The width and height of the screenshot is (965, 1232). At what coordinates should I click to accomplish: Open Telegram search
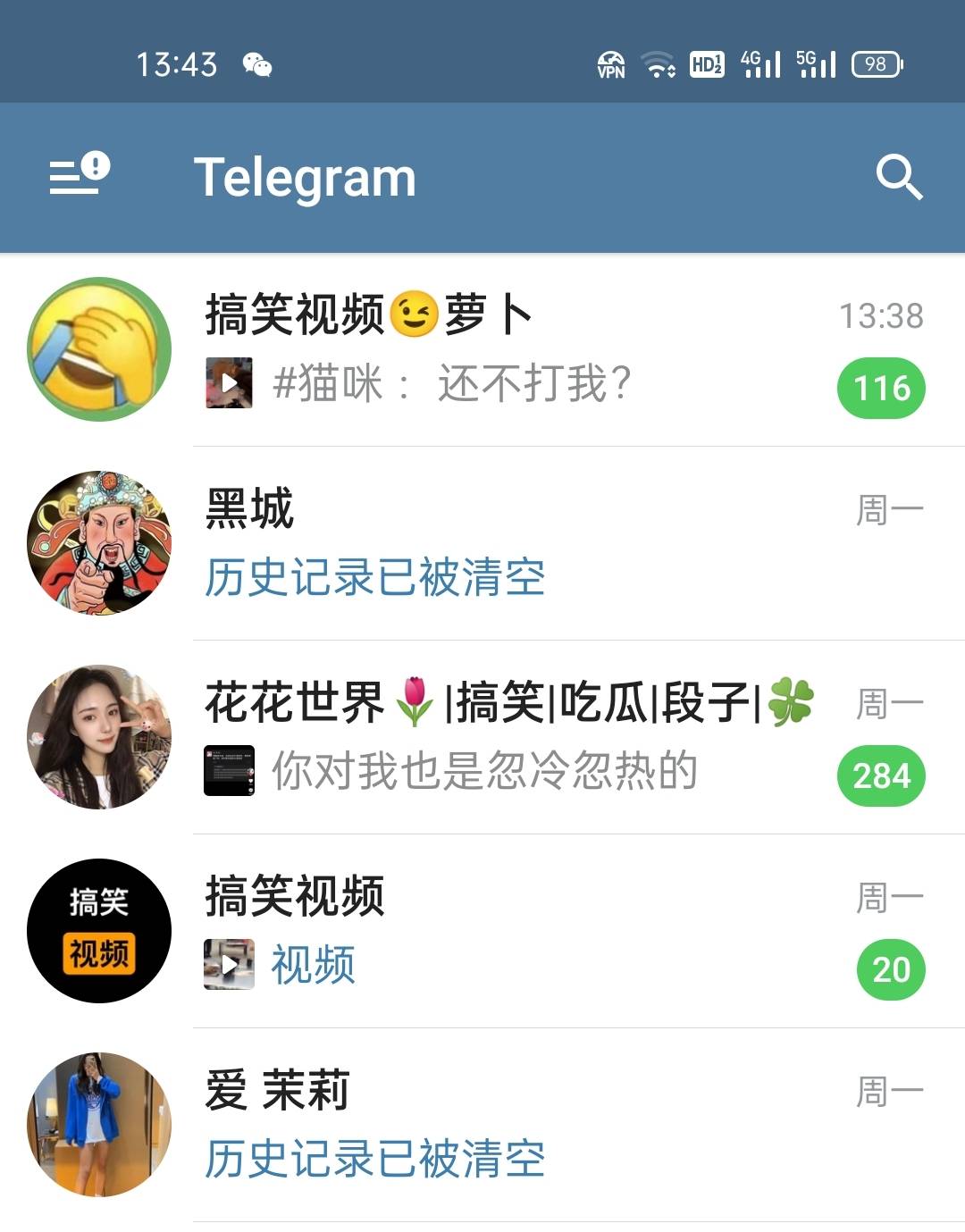pos(898,177)
